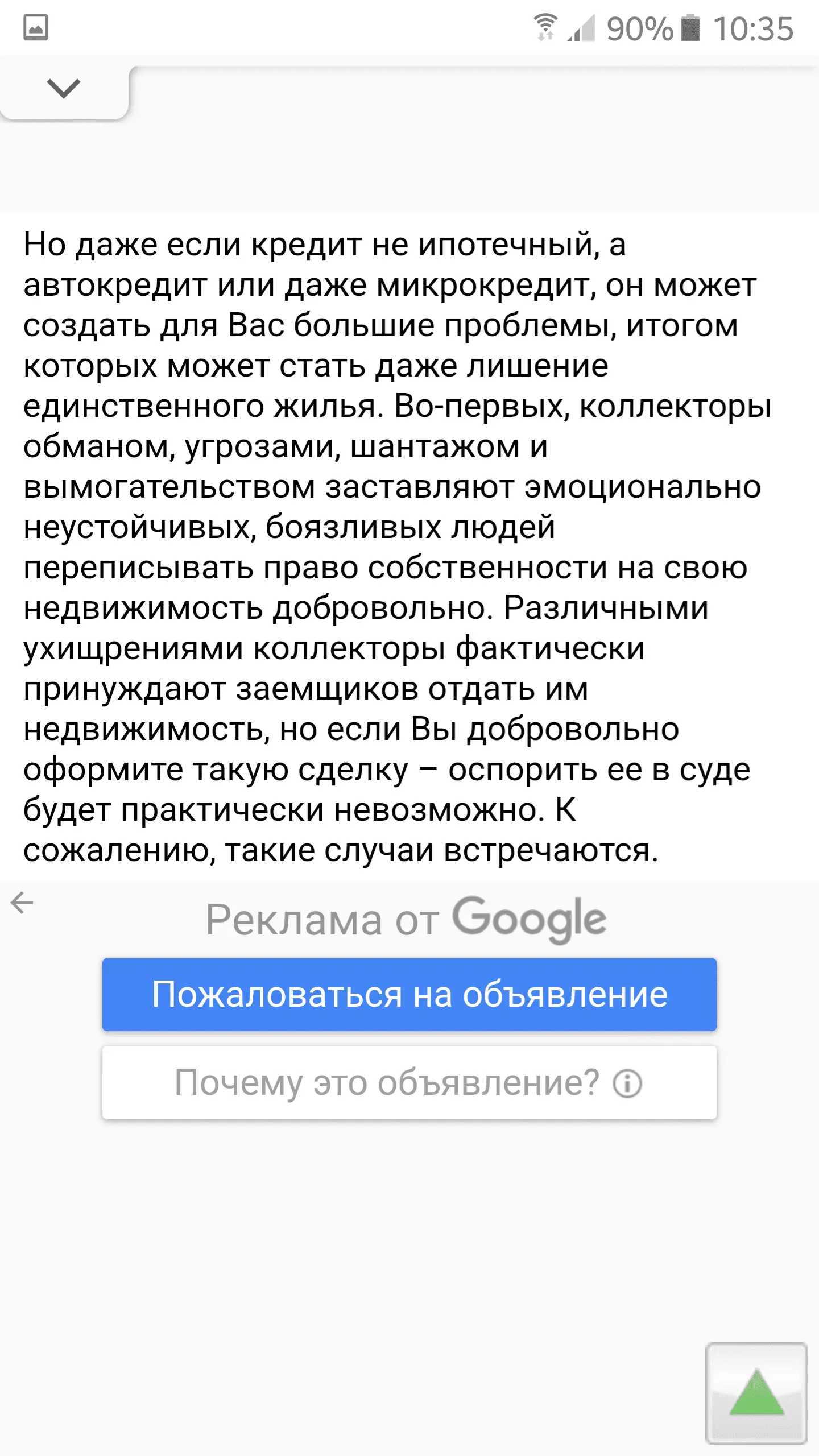
Task: Tap 'Пожаловаться на объявление' button
Action: click(x=409, y=994)
